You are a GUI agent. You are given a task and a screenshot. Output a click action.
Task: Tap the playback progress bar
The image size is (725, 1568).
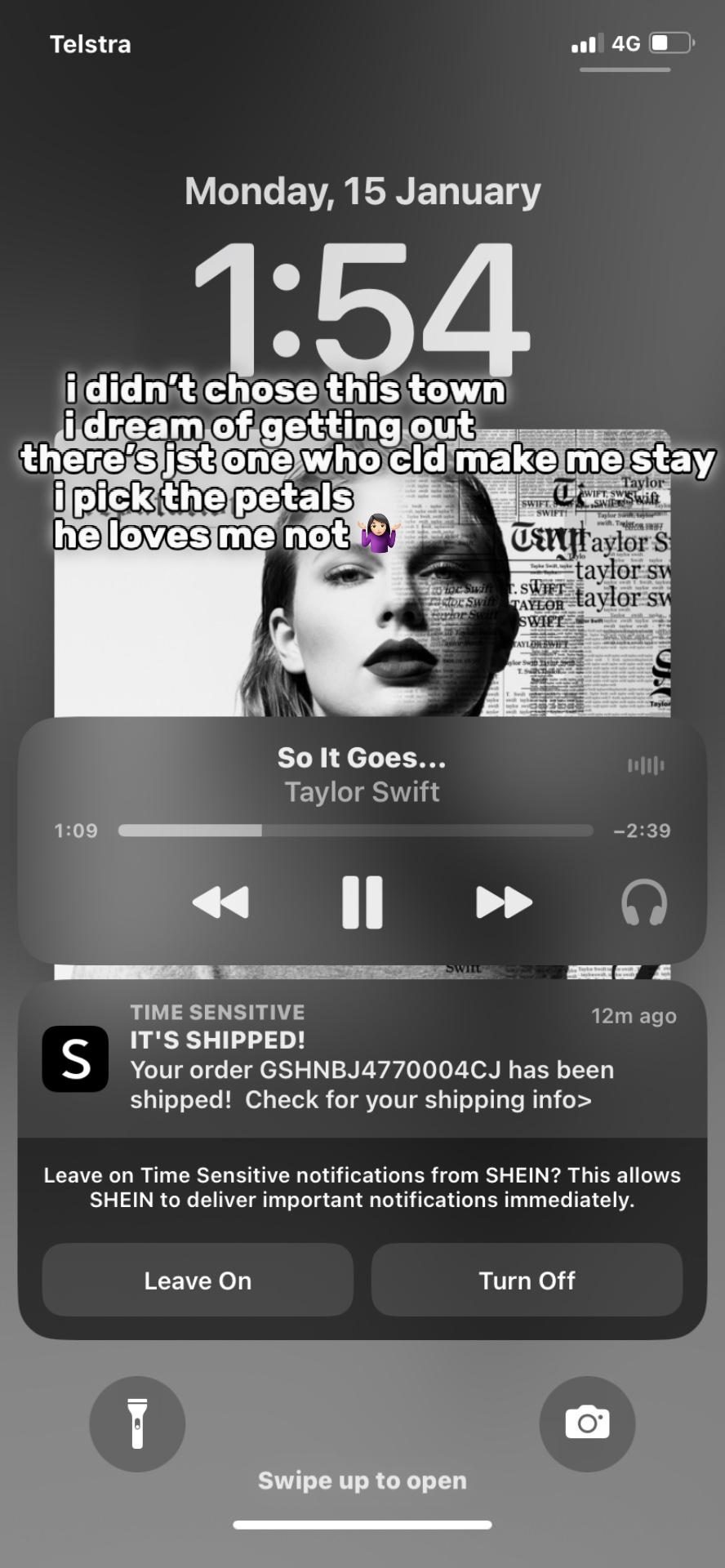point(355,831)
